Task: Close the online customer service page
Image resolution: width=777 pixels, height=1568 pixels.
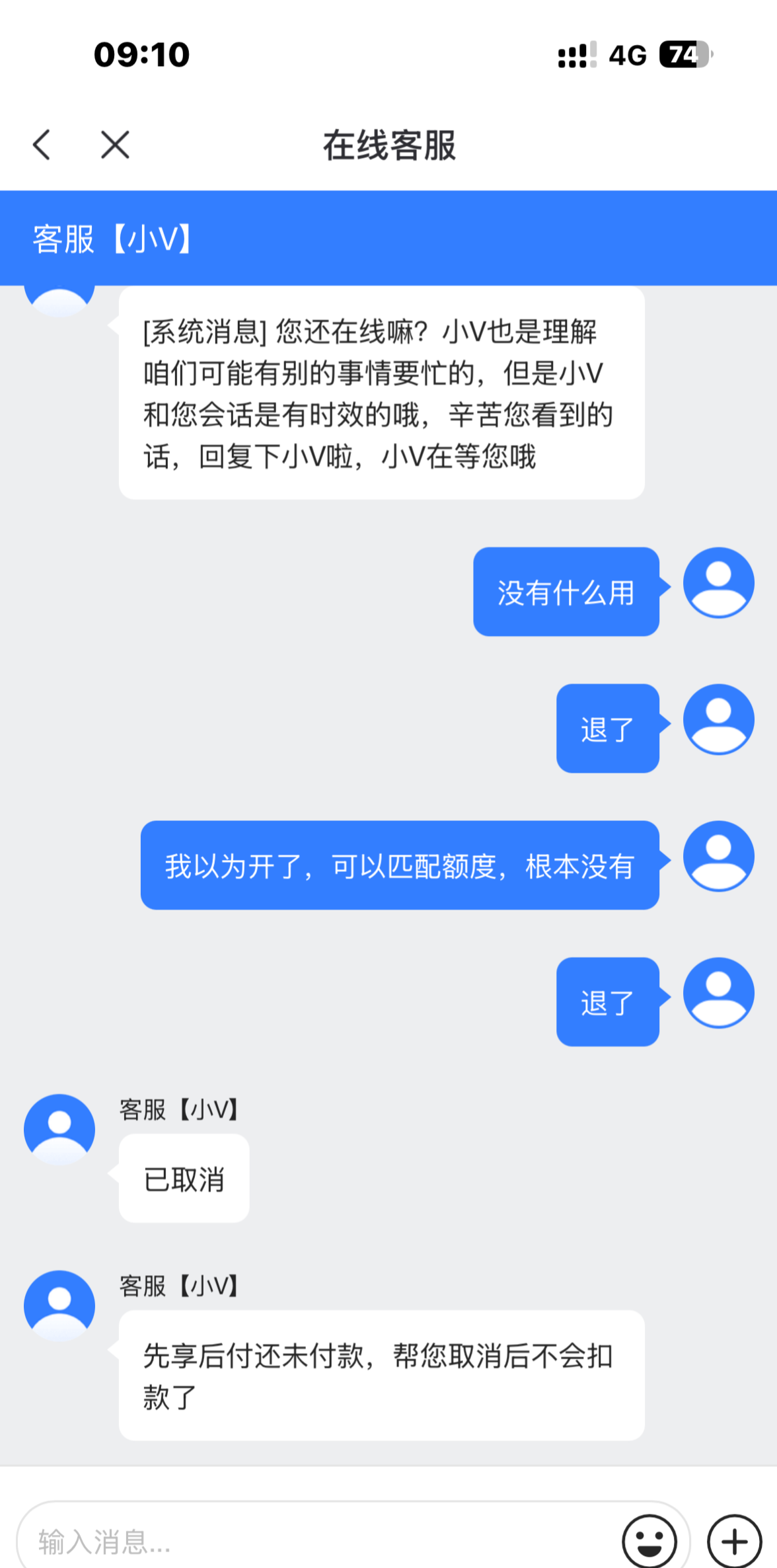Action: coord(115,145)
